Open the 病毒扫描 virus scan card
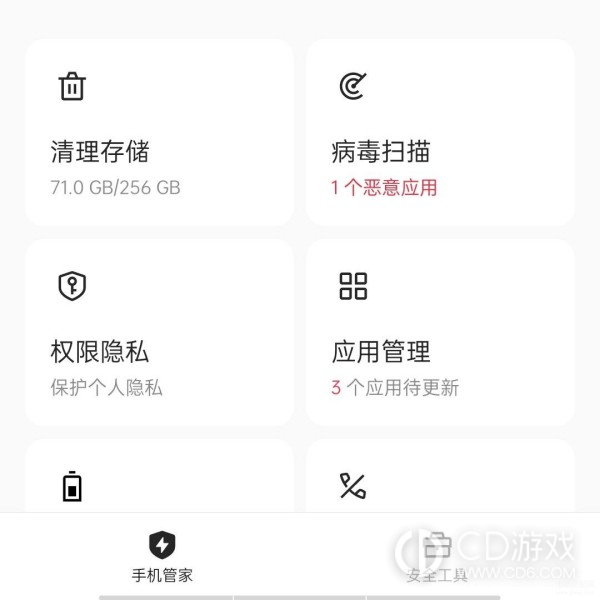The height and width of the screenshot is (600, 600). [x=440, y=133]
